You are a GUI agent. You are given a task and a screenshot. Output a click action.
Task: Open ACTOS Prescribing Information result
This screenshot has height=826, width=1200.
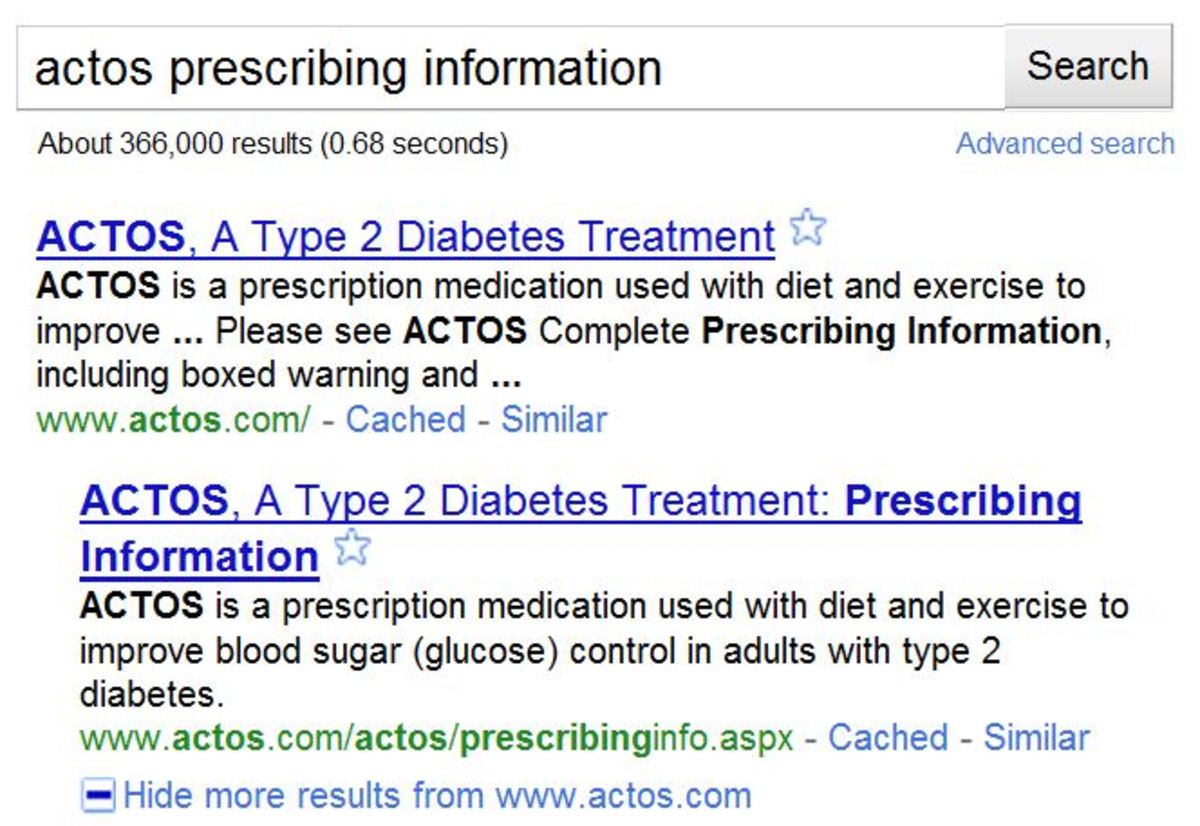tap(580, 501)
